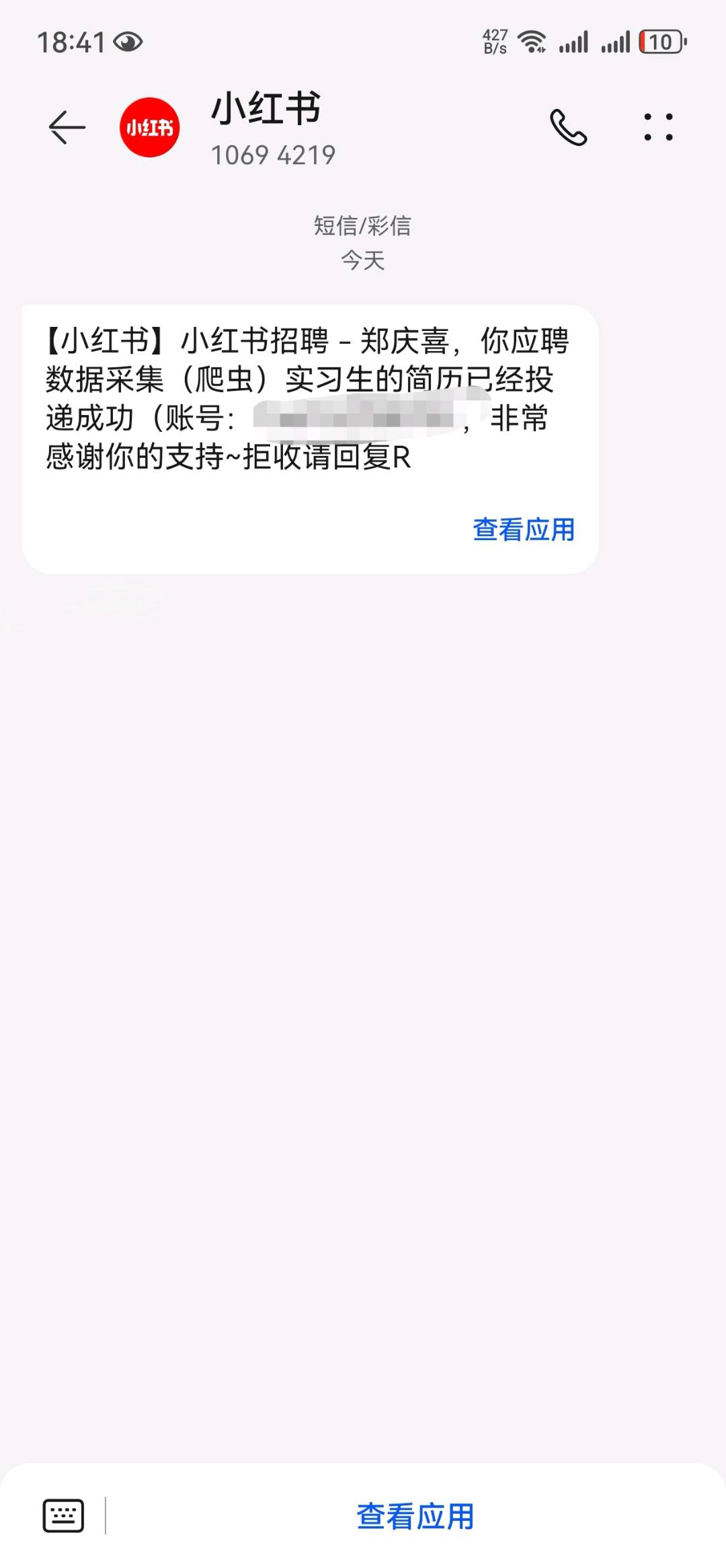726x1568 pixels.
Task: Switch to keyboard input mode
Action: tap(64, 1516)
